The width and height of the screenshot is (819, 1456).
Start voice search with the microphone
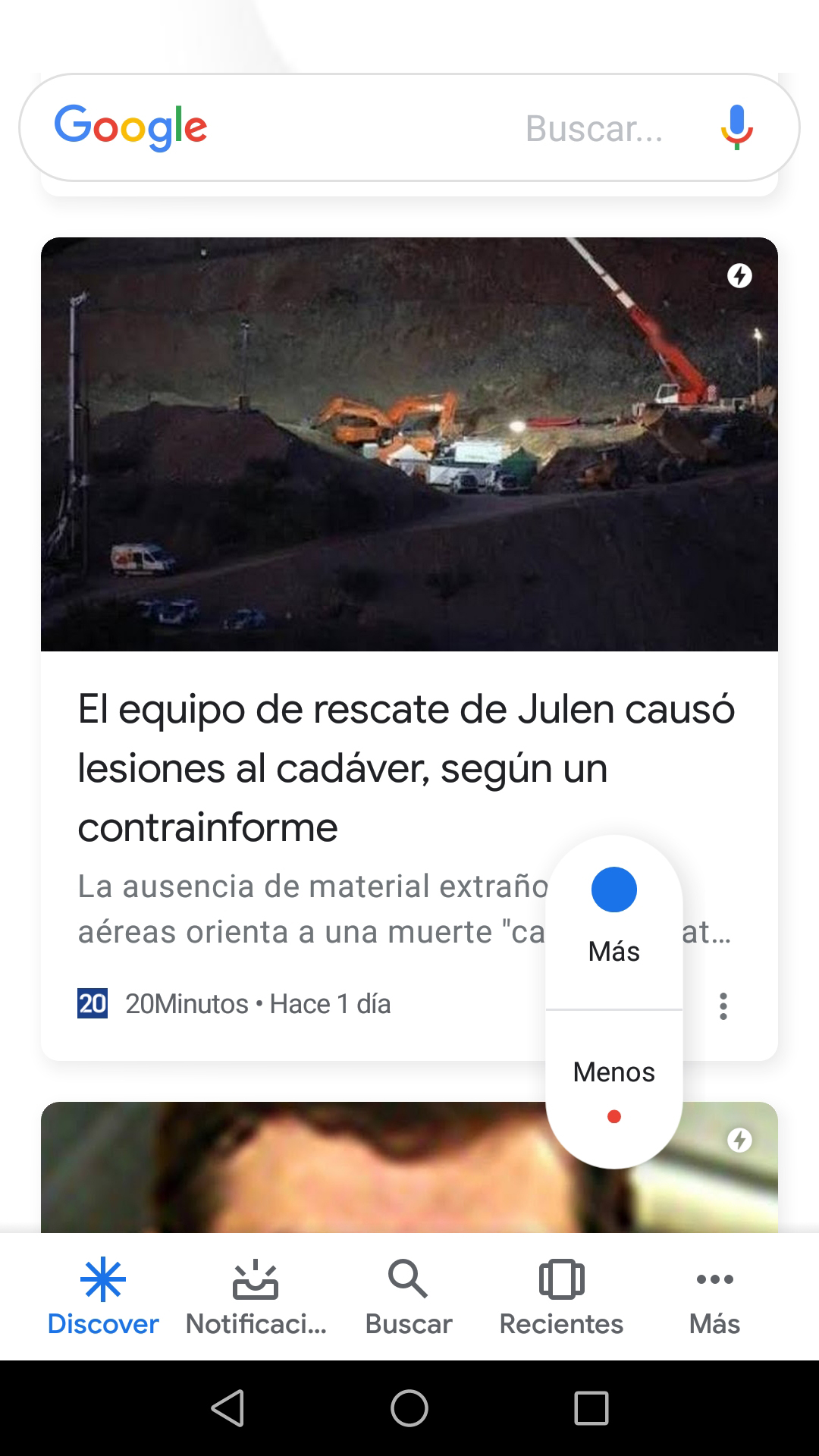736,127
